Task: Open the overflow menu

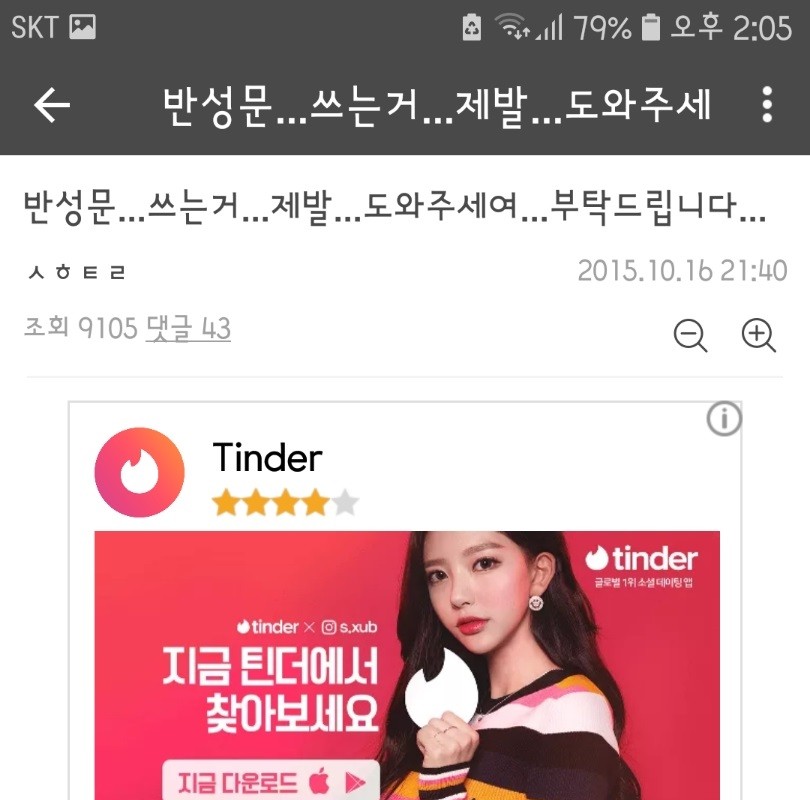Action: pyautogui.click(x=767, y=105)
